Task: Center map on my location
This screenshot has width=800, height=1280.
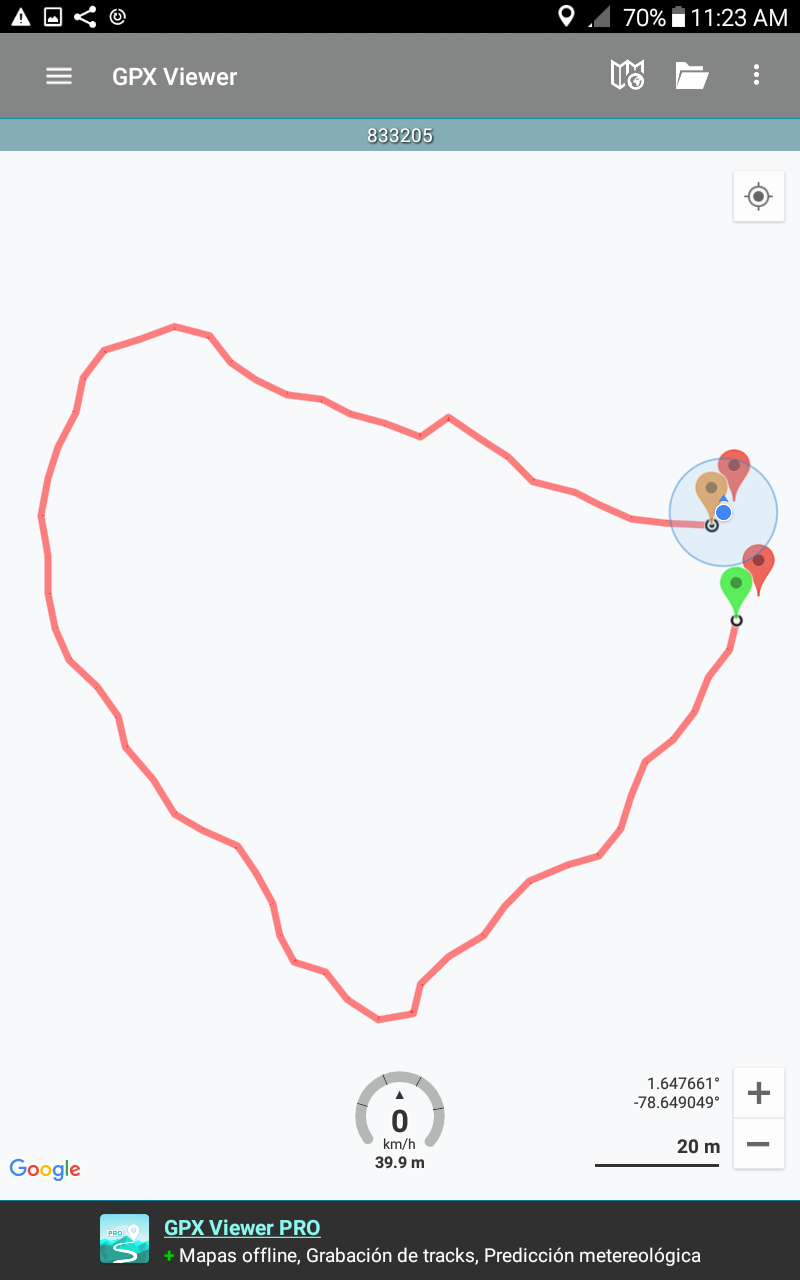Action: [758, 196]
